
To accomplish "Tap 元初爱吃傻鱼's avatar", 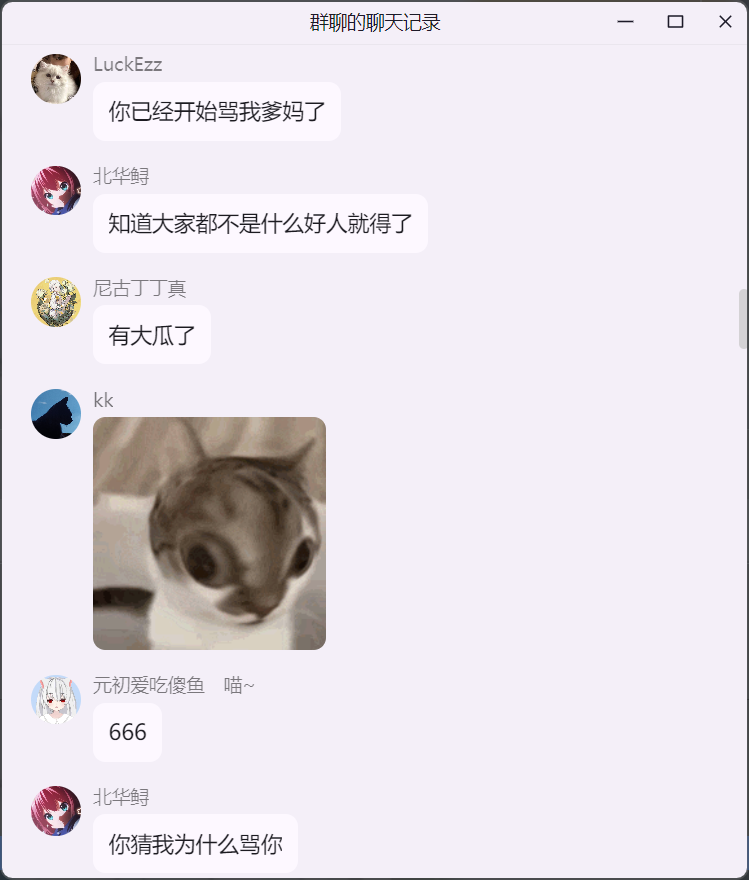I will tap(56, 699).
